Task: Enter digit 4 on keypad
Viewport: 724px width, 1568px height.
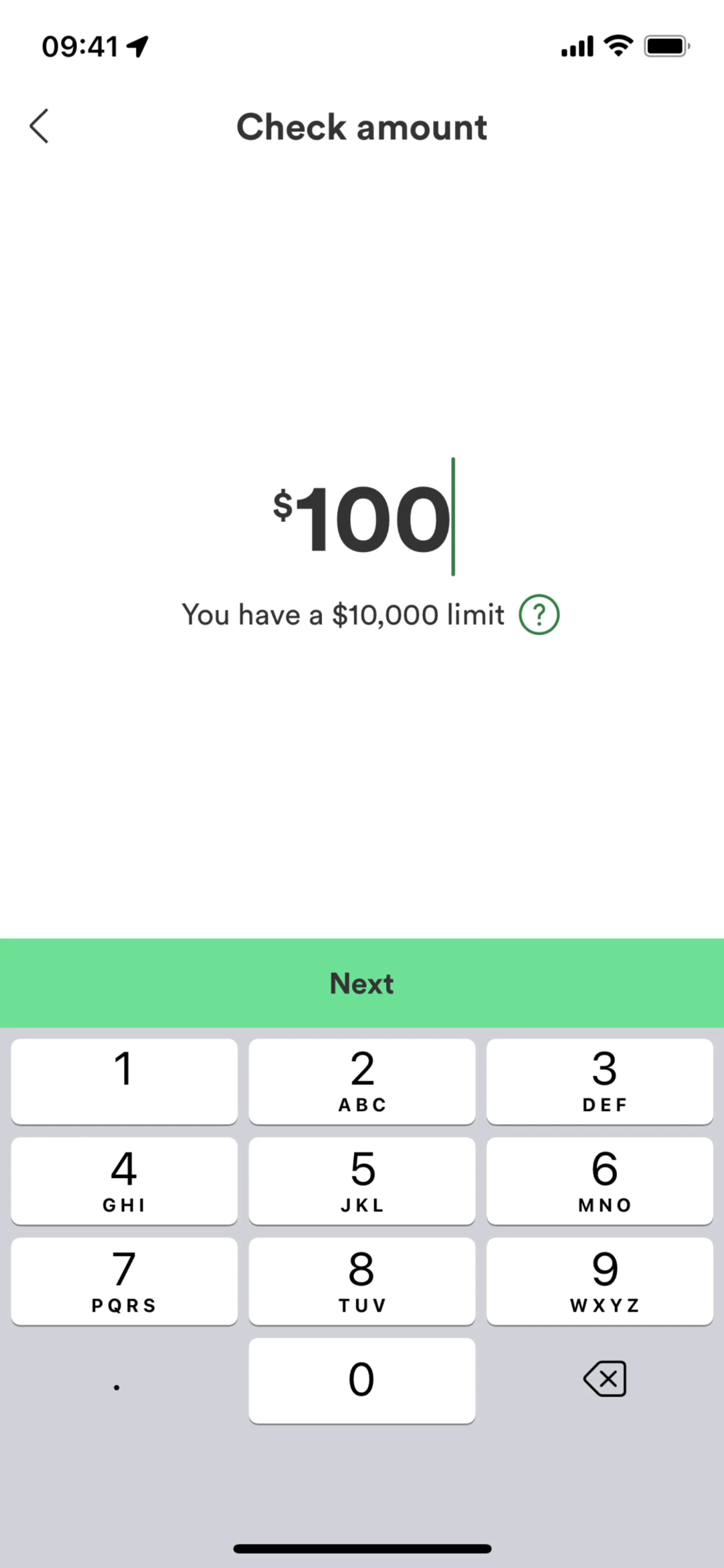Action: pos(124,1181)
